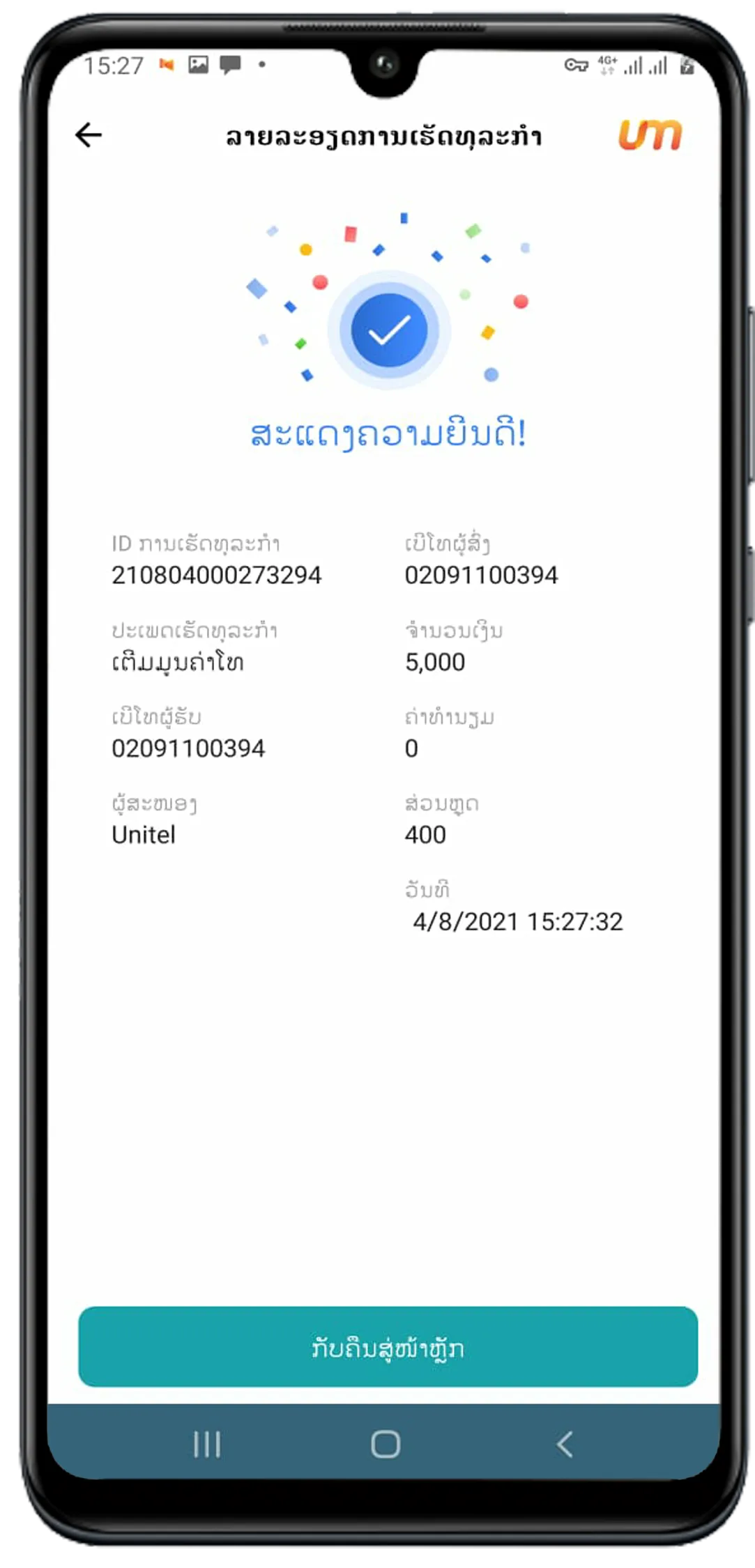The width and height of the screenshot is (755, 1568).
Task: Tap the 4G+ network indicator
Action: [608, 64]
